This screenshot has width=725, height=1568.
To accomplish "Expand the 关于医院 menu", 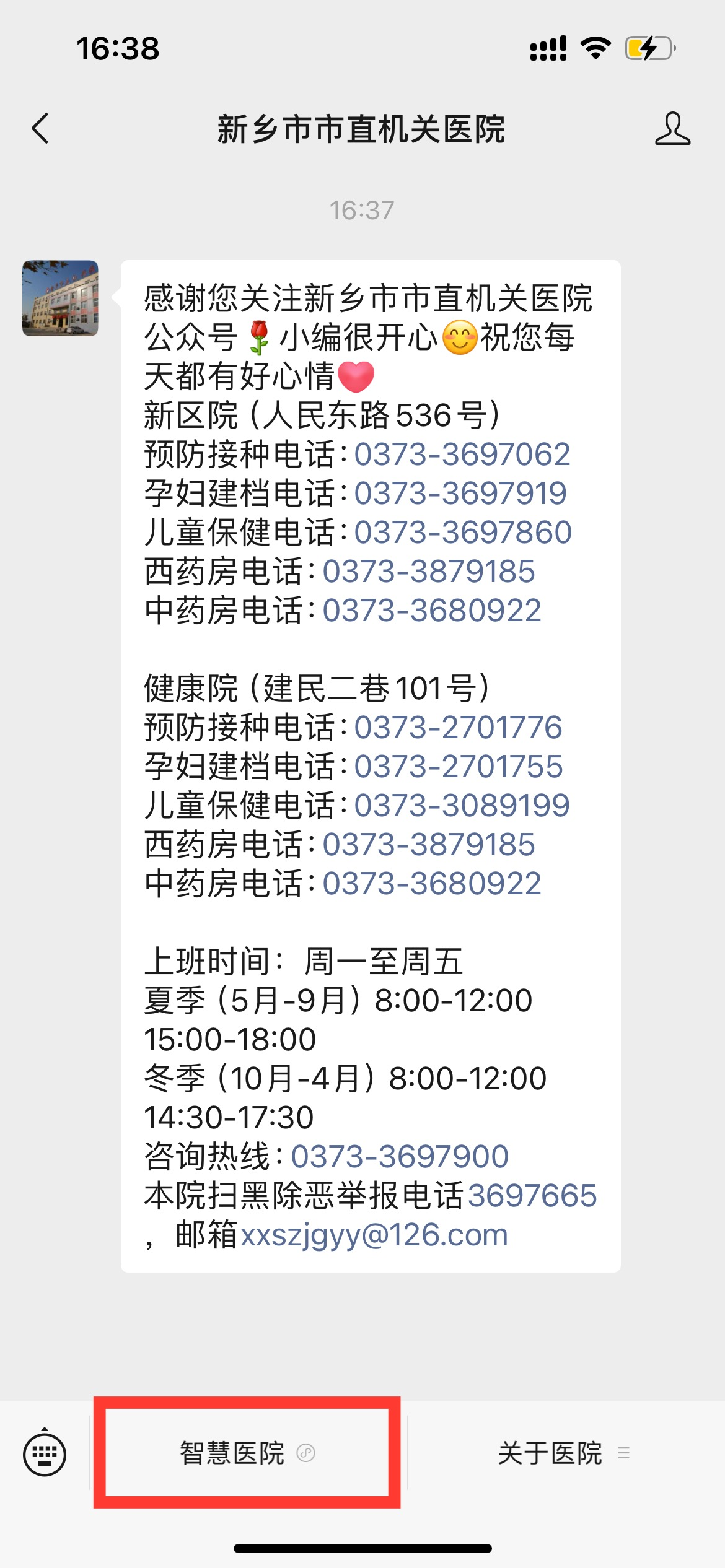I will tap(563, 1453).
